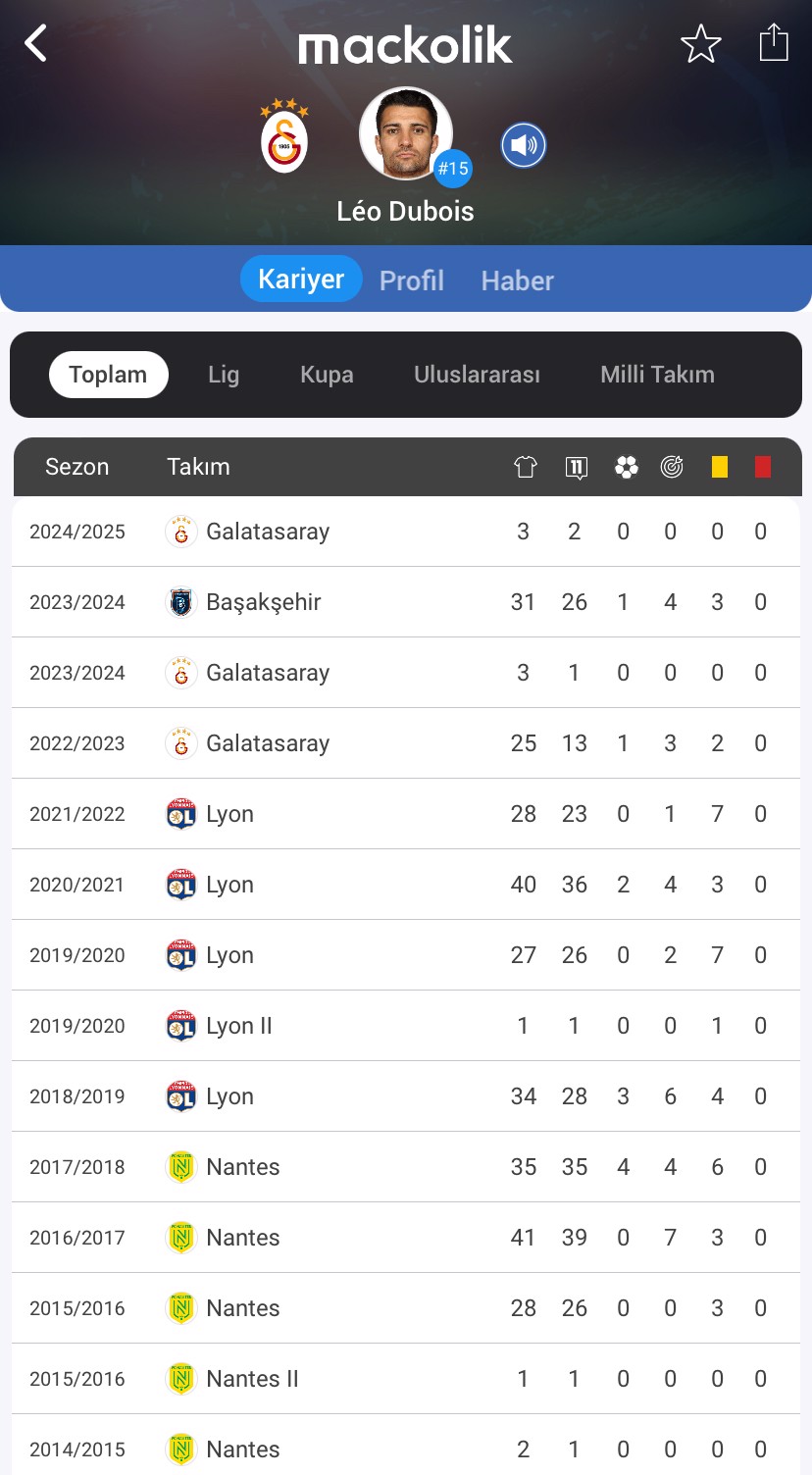Filter career stats by Kupa
The width and height of the screenshot is (812, 1475).
pos(327,375)
